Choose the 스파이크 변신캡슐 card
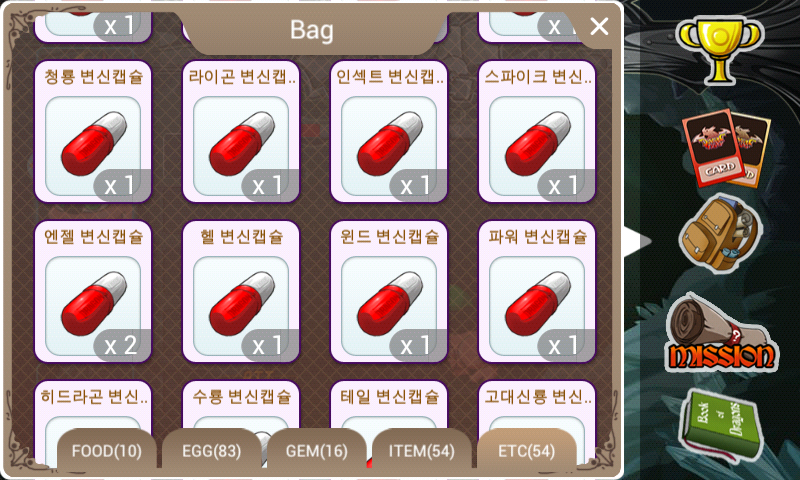This screenshot has width=800, height=480. (537, 132)
